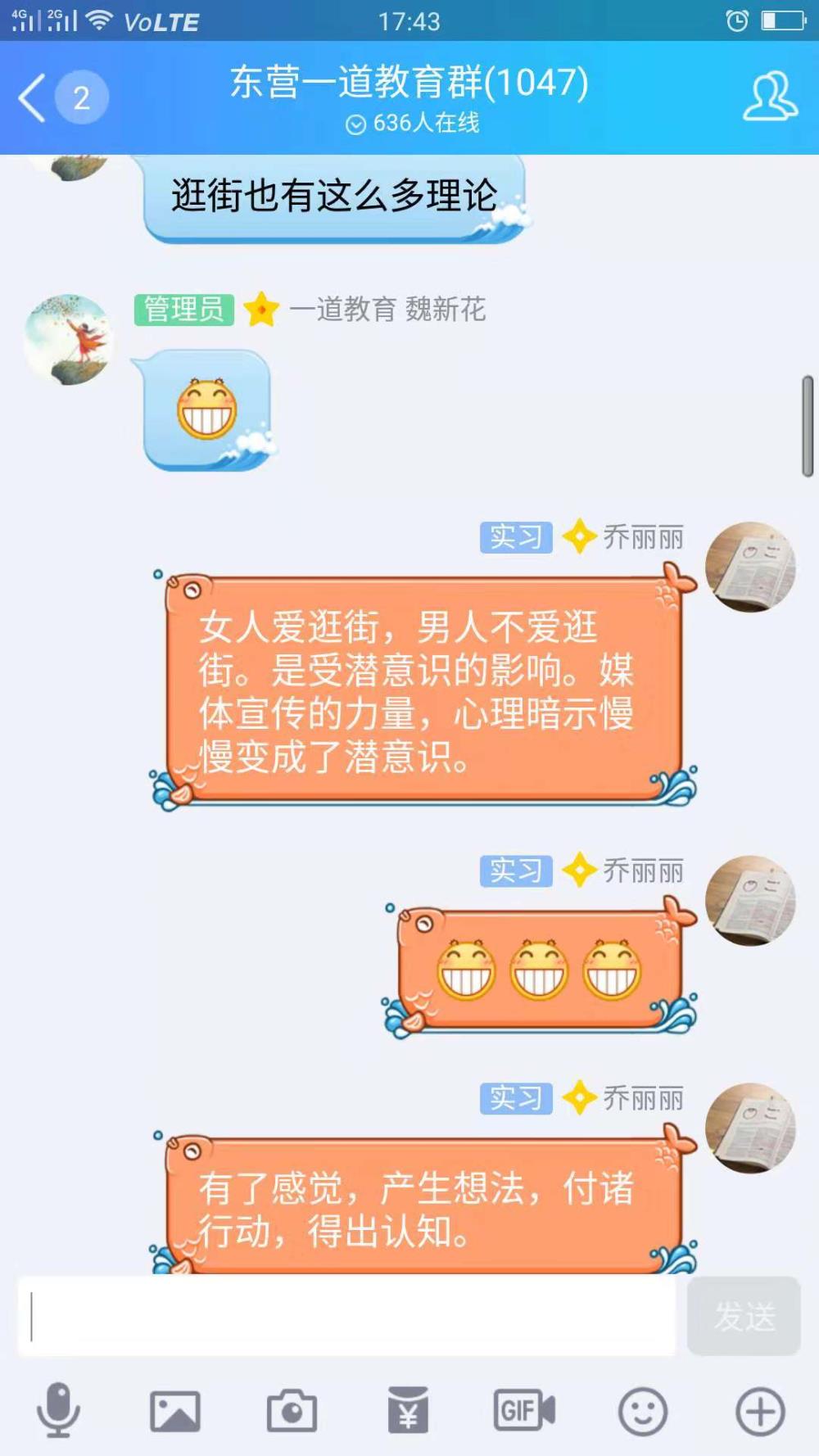This screenshot has height=1456, width=819.
Task: Tap the message input field
Action: 347,1316
